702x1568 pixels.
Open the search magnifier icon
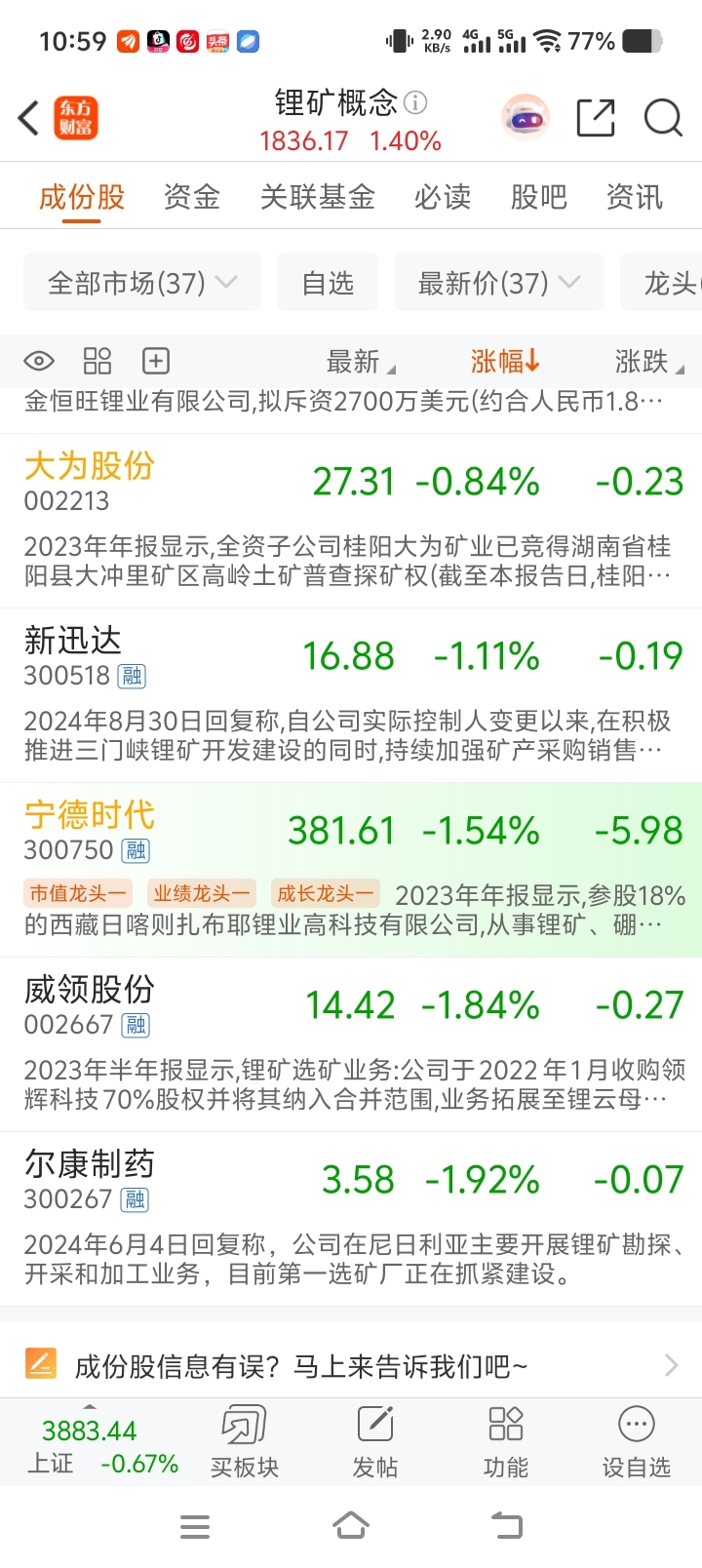click(663, 119)
